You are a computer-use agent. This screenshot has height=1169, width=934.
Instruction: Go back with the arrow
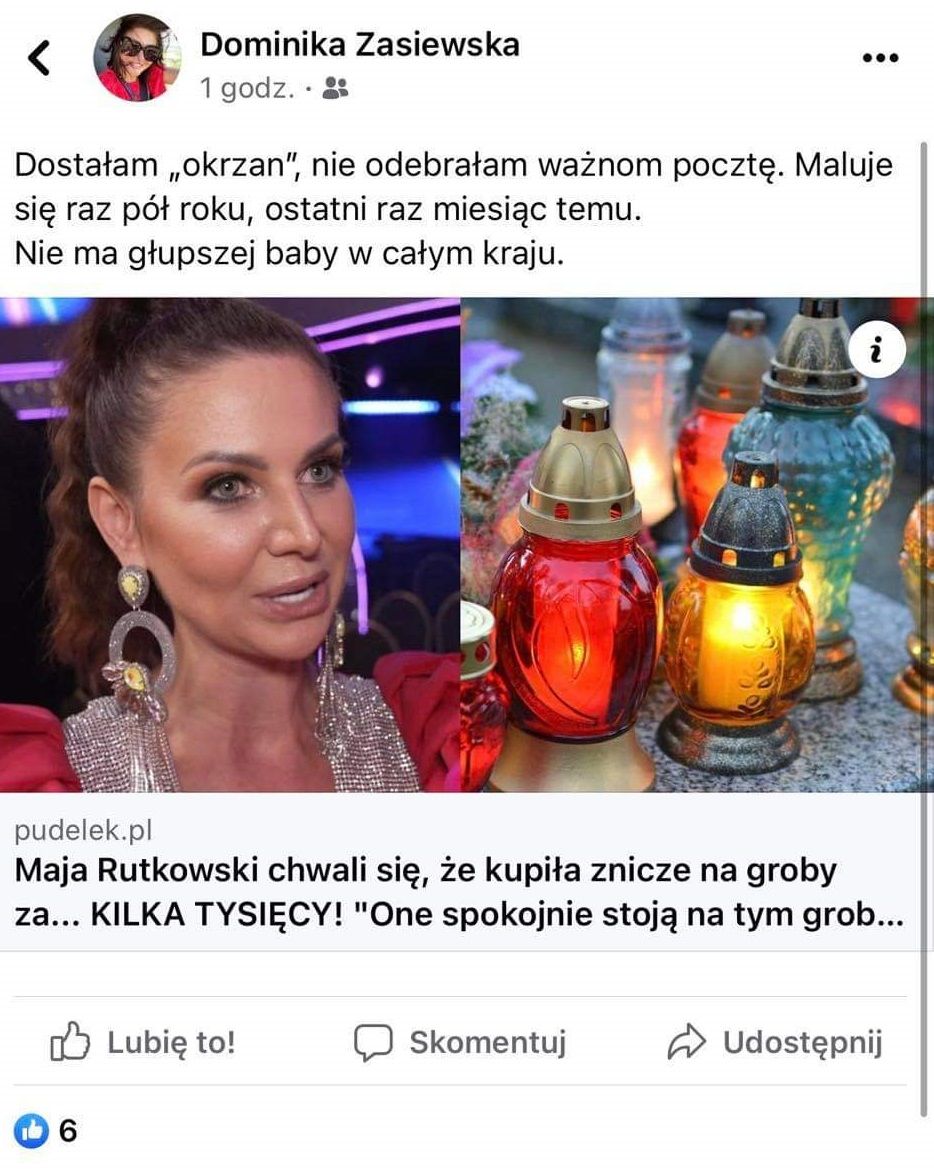(39, 58)
